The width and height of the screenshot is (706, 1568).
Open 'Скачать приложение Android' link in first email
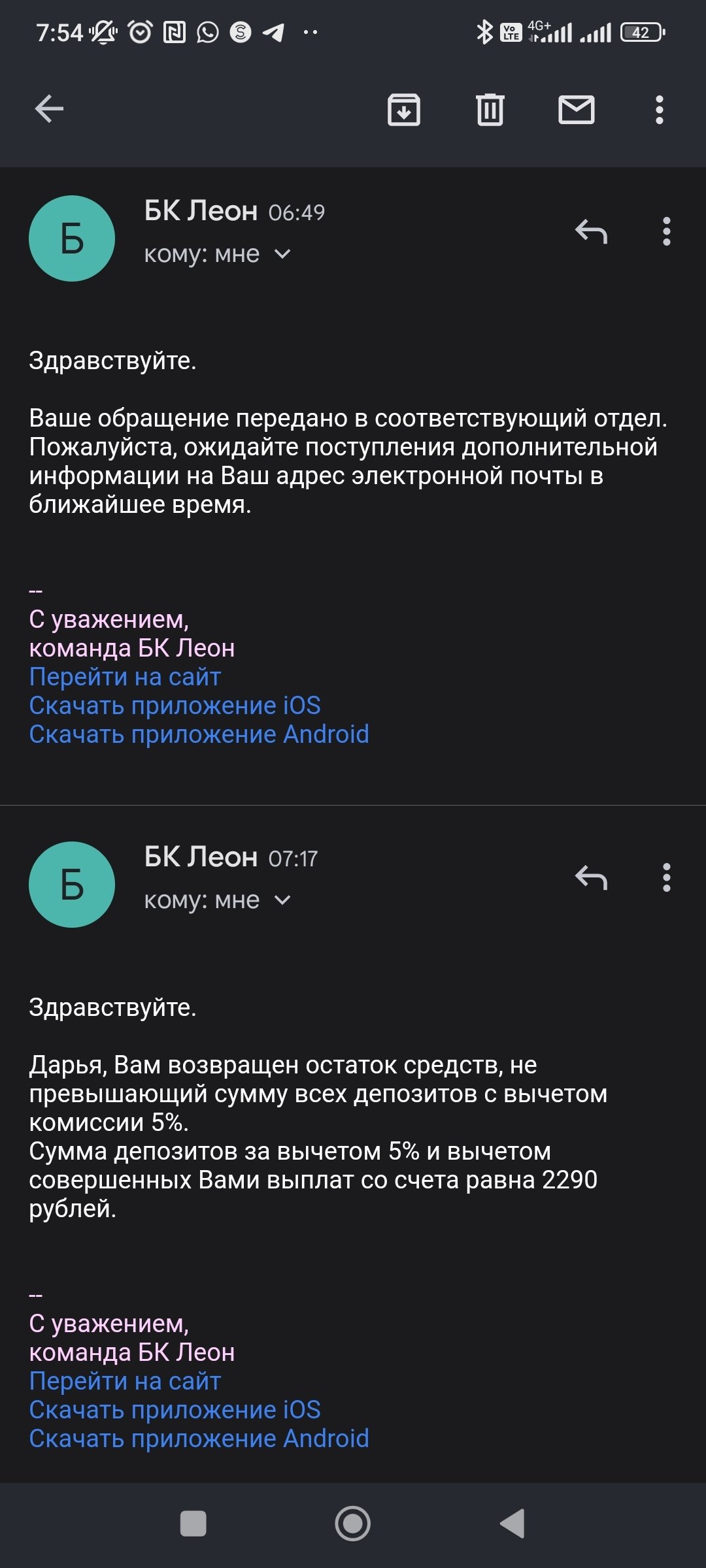click(x=199, y=734)
